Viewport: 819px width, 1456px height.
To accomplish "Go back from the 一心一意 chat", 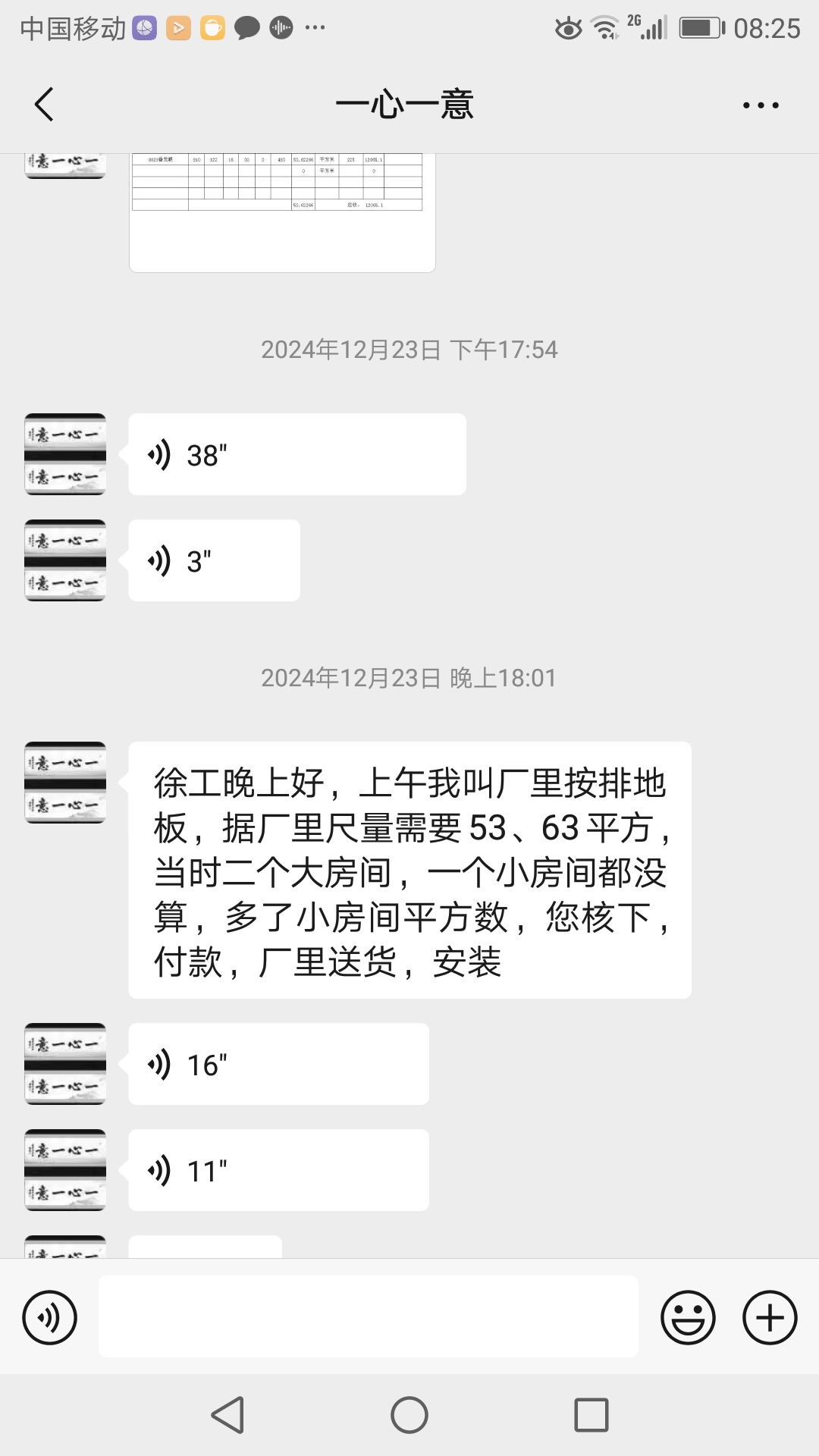I will pos(44,105).
